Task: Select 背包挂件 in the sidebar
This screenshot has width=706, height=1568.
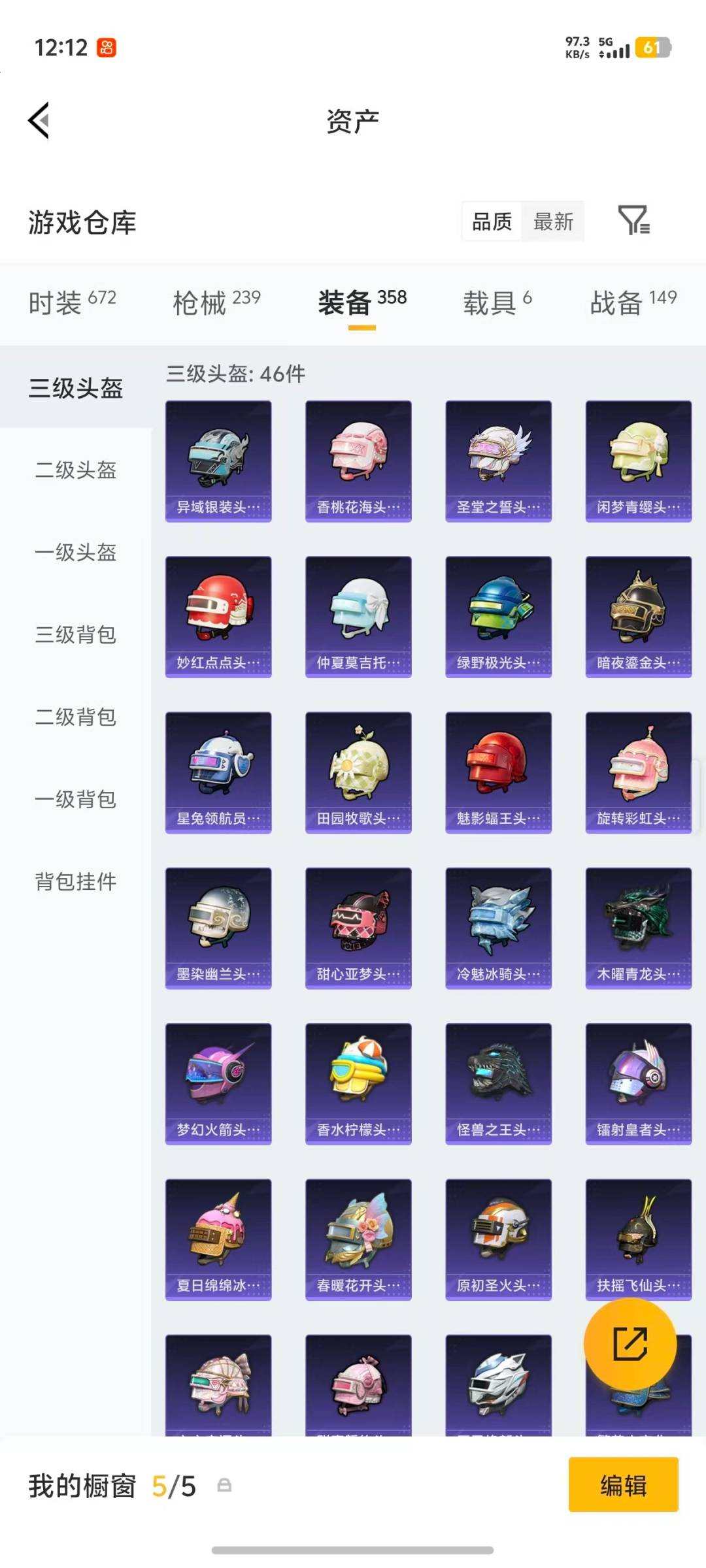Action: [x=74, y=882]
